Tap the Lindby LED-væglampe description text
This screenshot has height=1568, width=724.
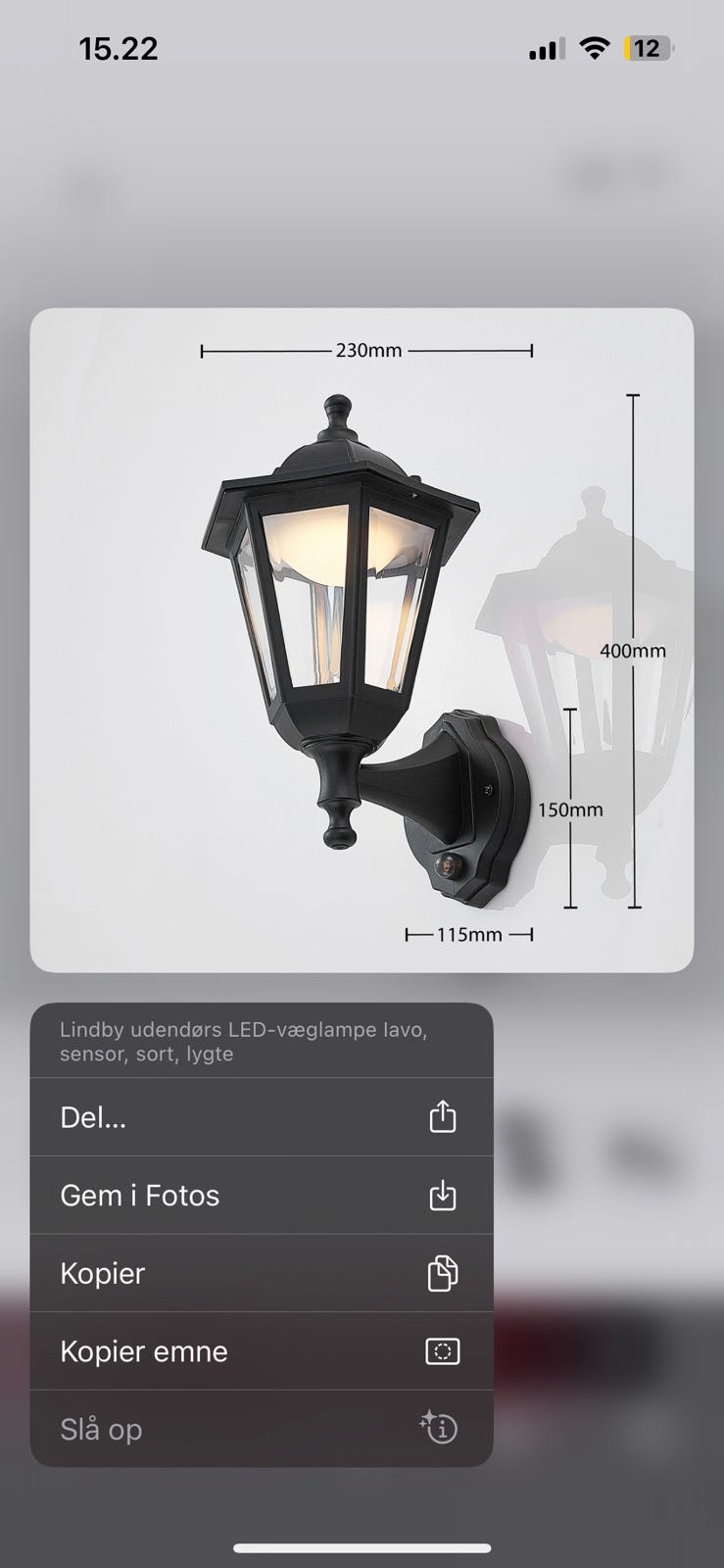click(245, 1041)
